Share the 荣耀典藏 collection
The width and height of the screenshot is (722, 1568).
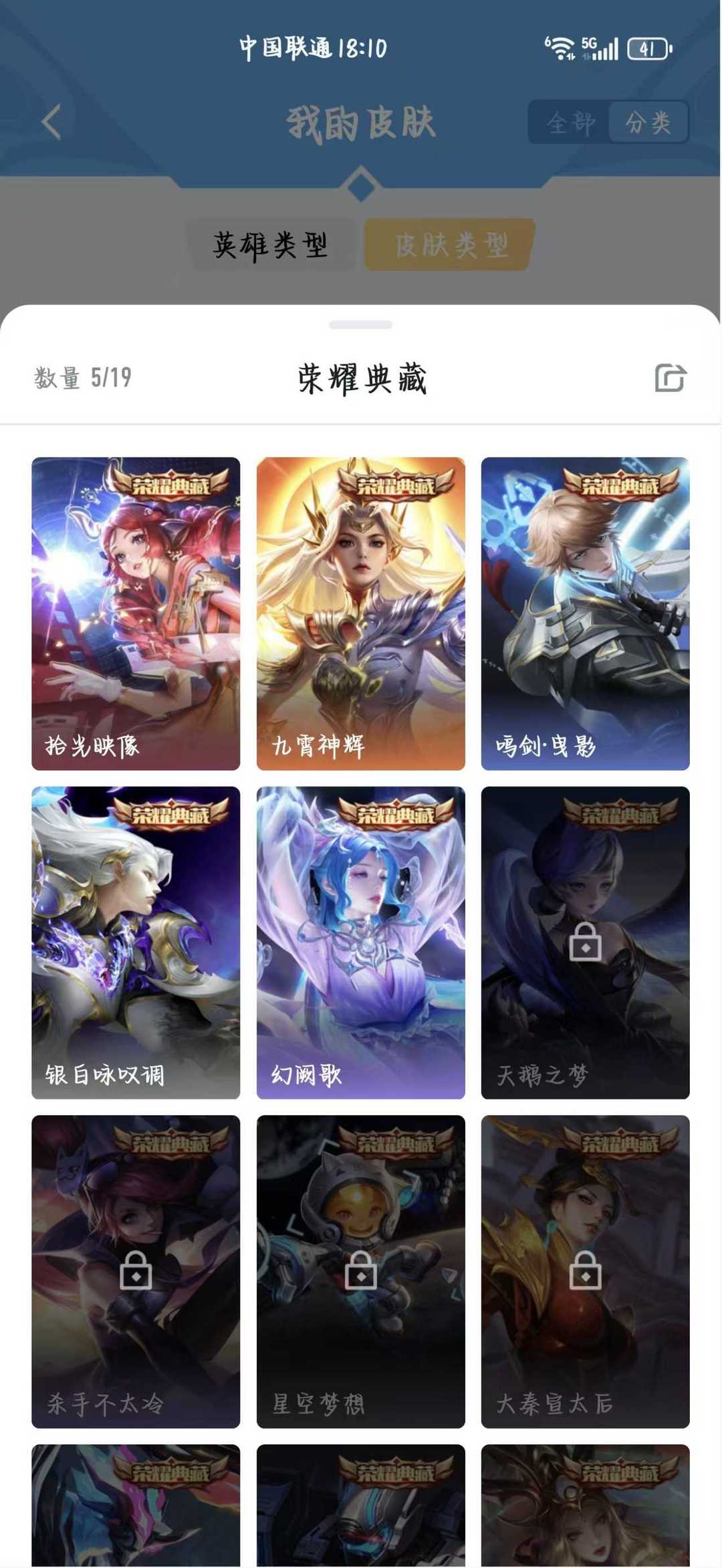point(670,378)
